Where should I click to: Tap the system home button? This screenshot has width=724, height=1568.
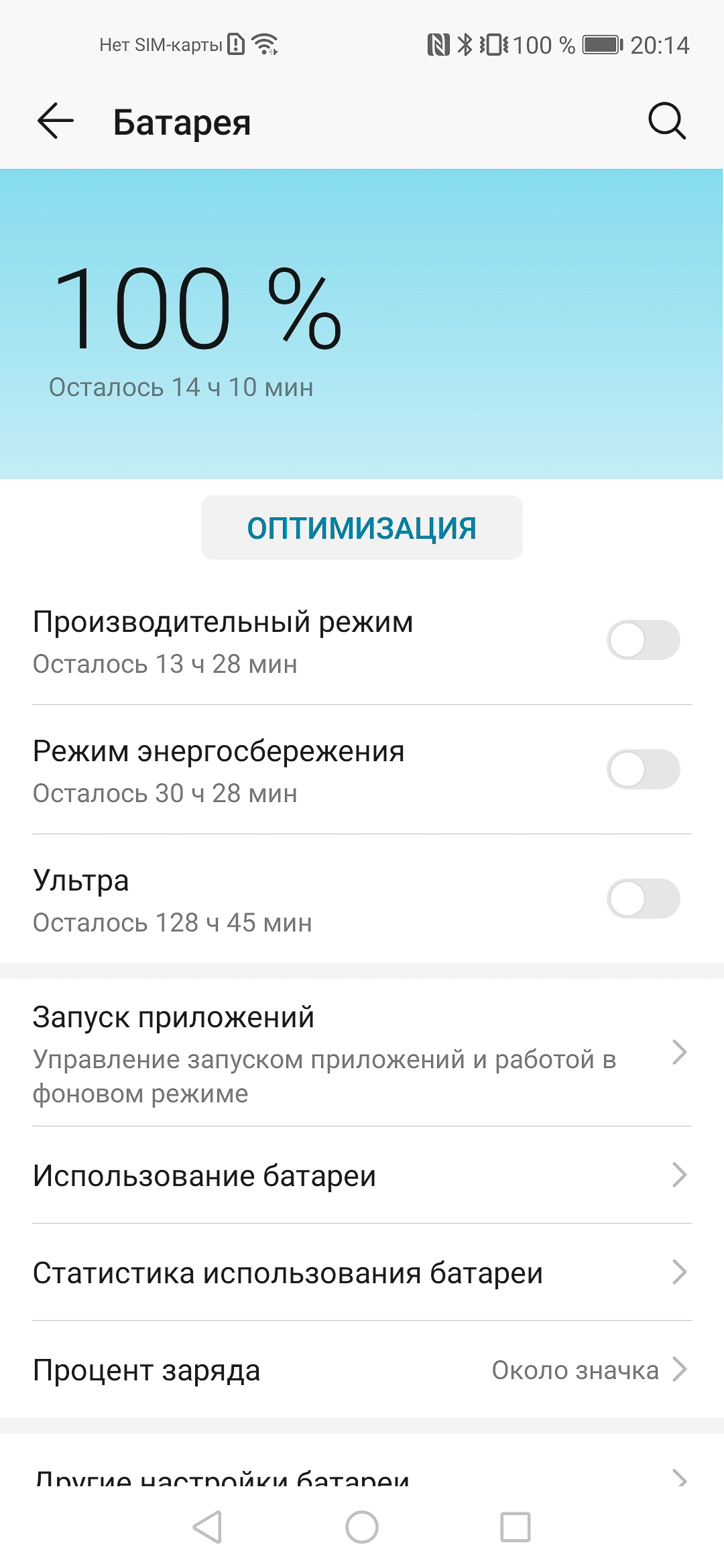(362, 1527)
